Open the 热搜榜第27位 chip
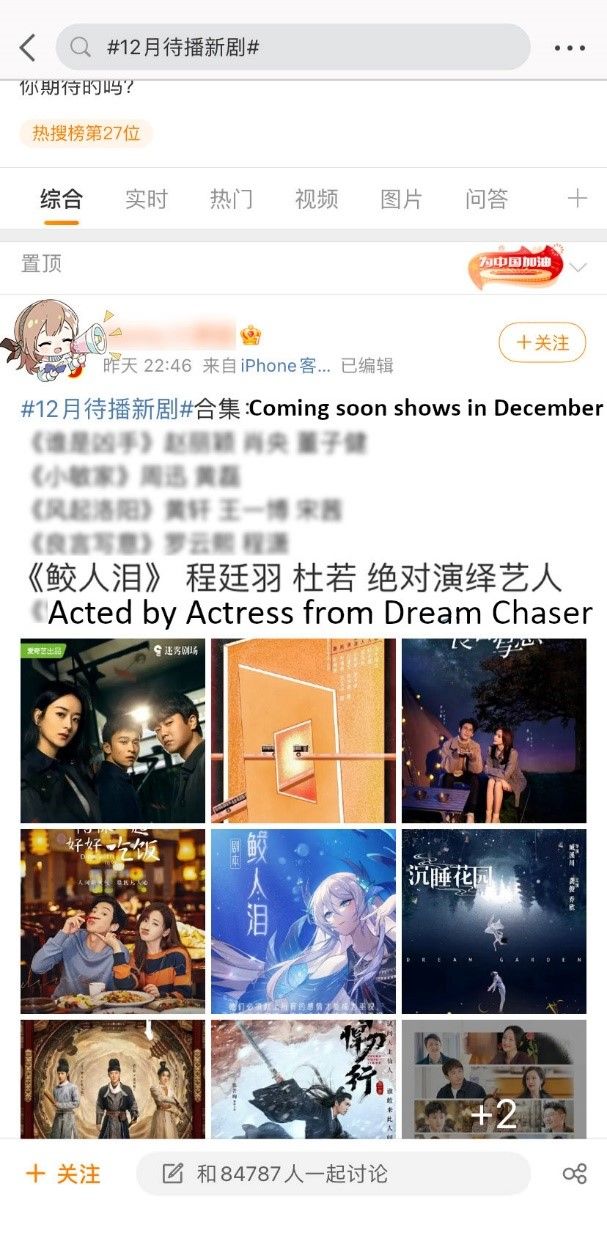 (x=86, y=132)
